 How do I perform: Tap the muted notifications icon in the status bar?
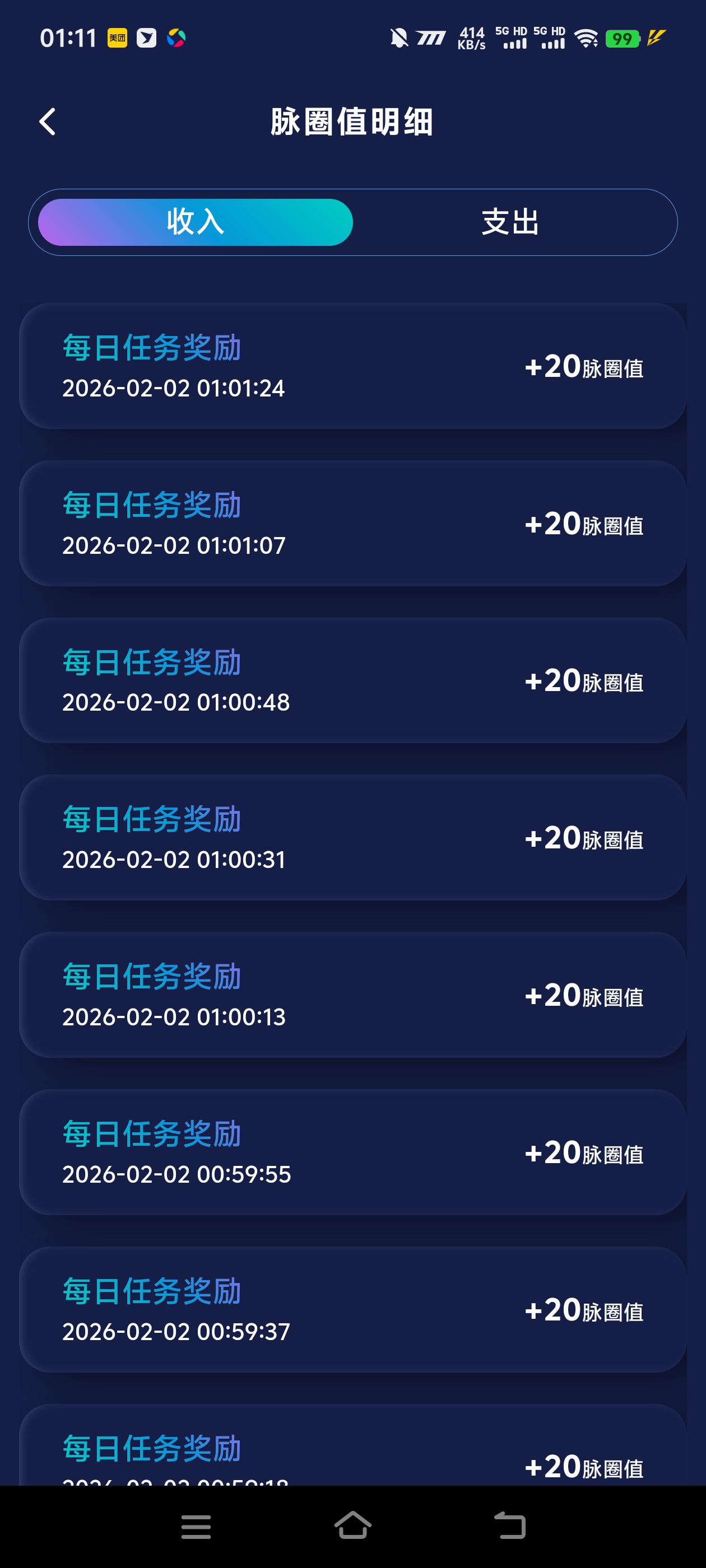(399, 38)
